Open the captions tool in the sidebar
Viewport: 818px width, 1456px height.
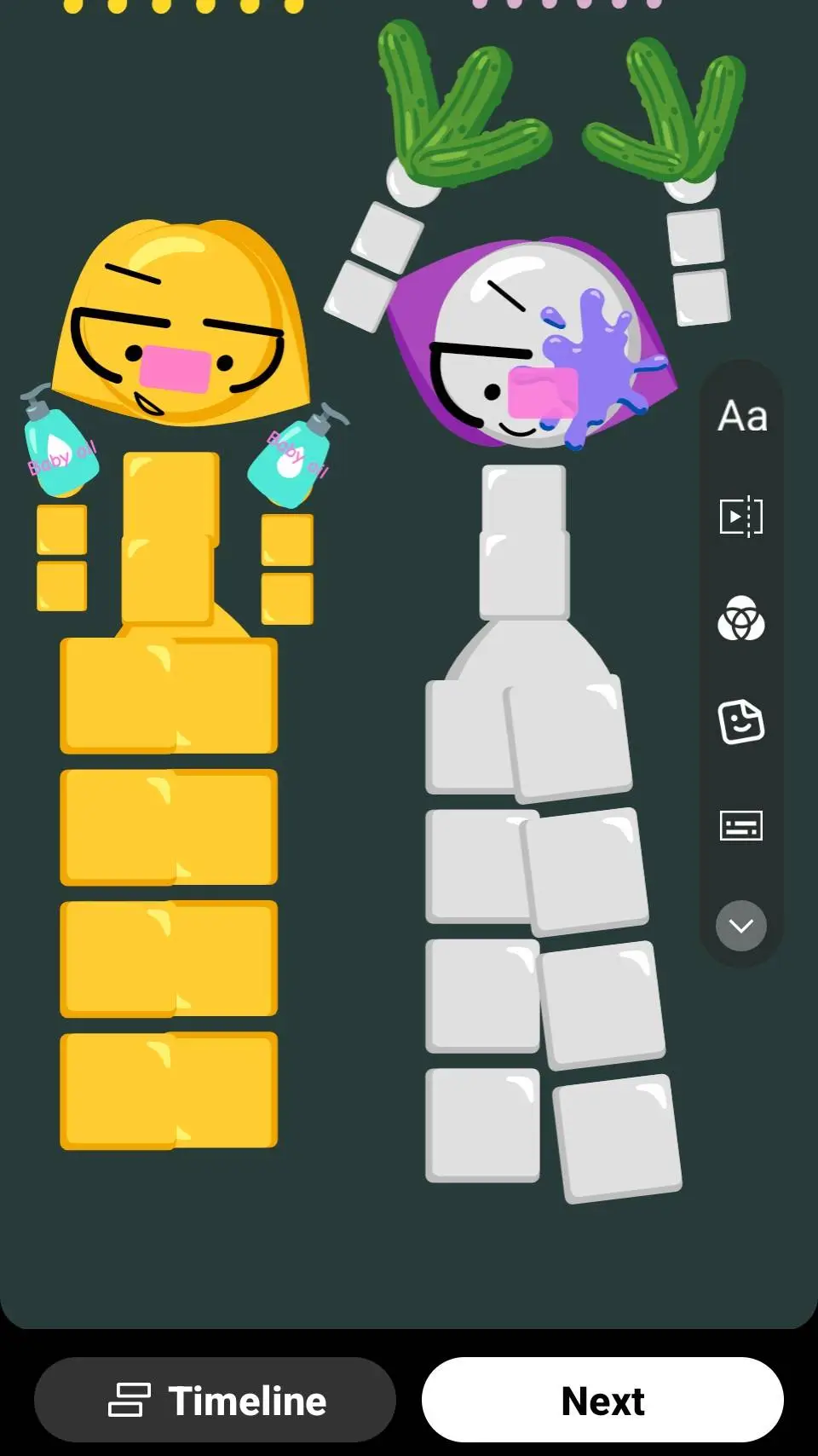pyautogui.click(x=742, y=826)
